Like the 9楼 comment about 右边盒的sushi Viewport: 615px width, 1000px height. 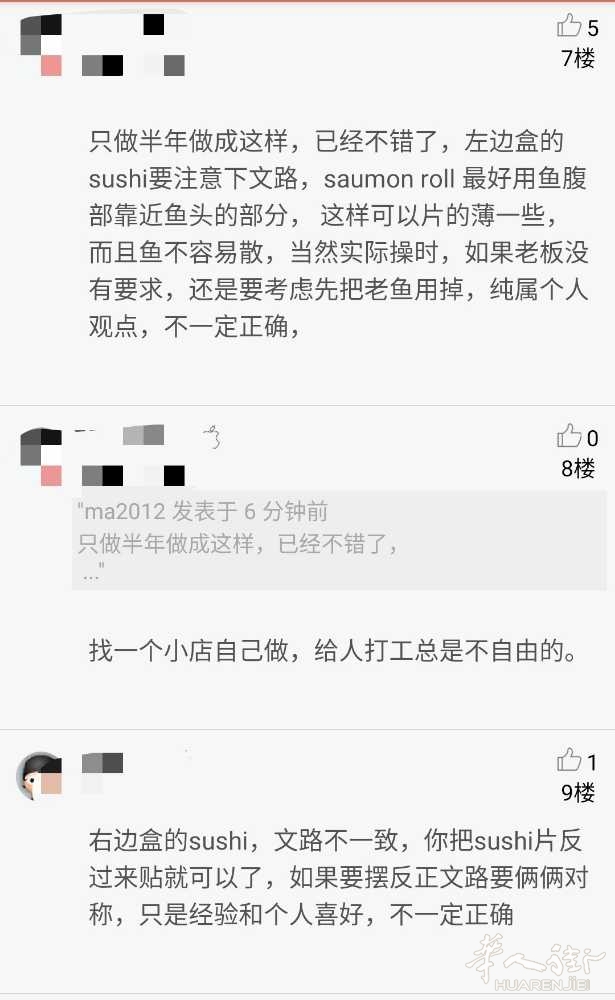coord(568,760)
